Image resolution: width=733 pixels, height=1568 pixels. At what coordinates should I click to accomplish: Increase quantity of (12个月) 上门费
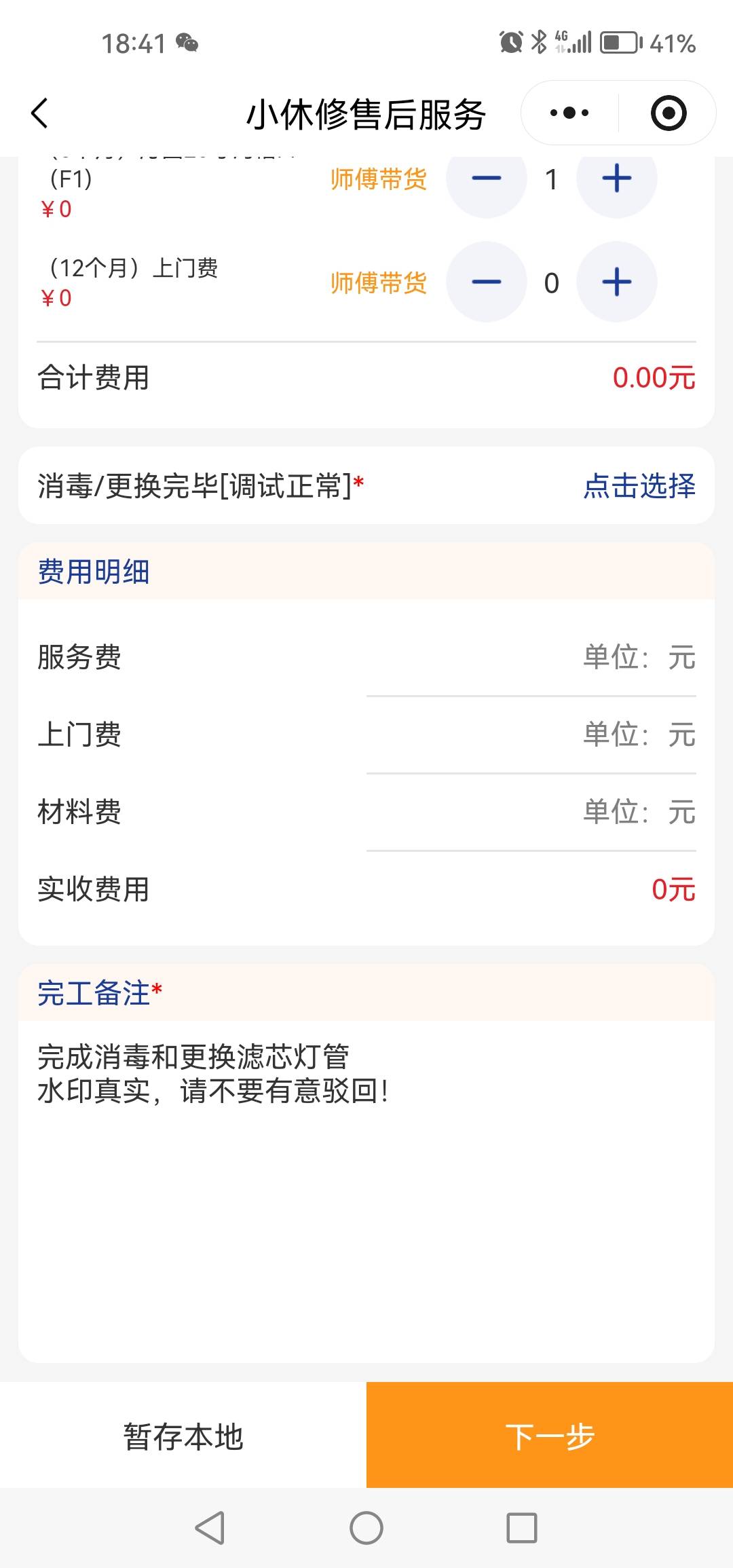616,282
